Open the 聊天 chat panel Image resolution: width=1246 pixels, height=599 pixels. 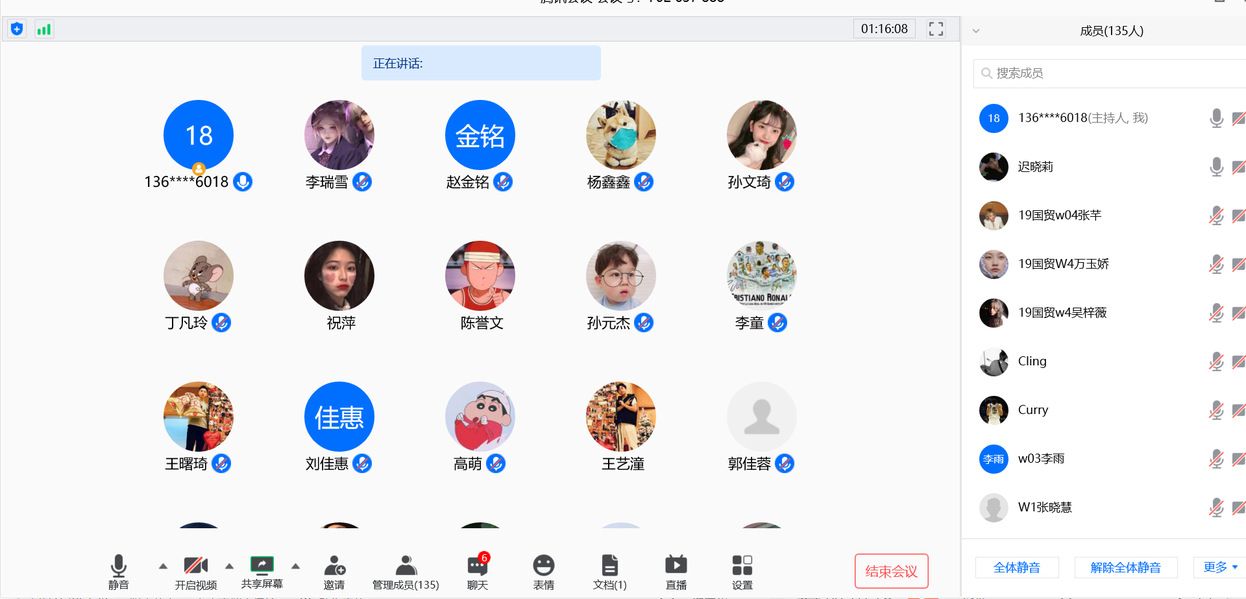point(478,570)
